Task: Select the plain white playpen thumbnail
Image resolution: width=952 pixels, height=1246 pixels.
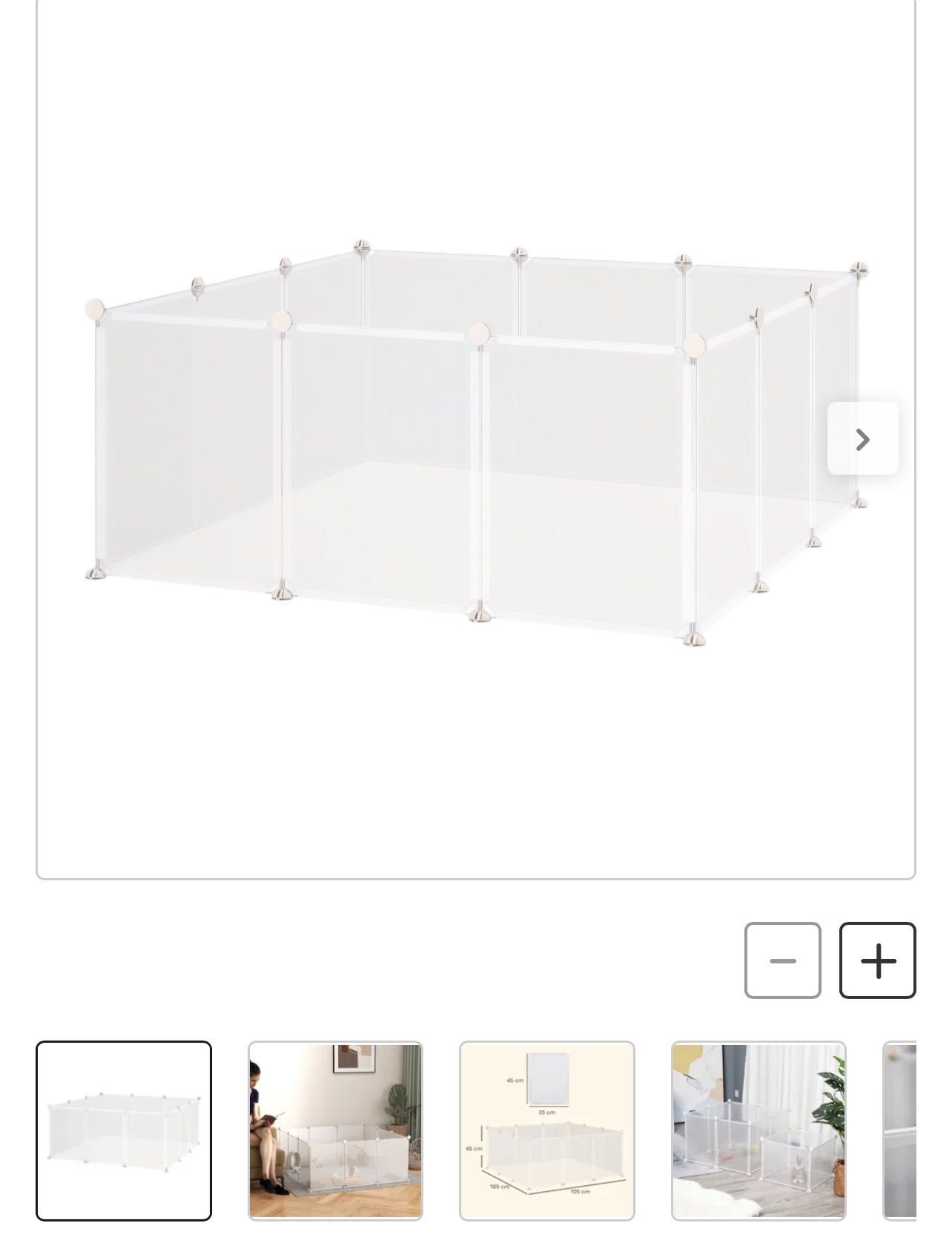Action: click(x=124, y=1130)
